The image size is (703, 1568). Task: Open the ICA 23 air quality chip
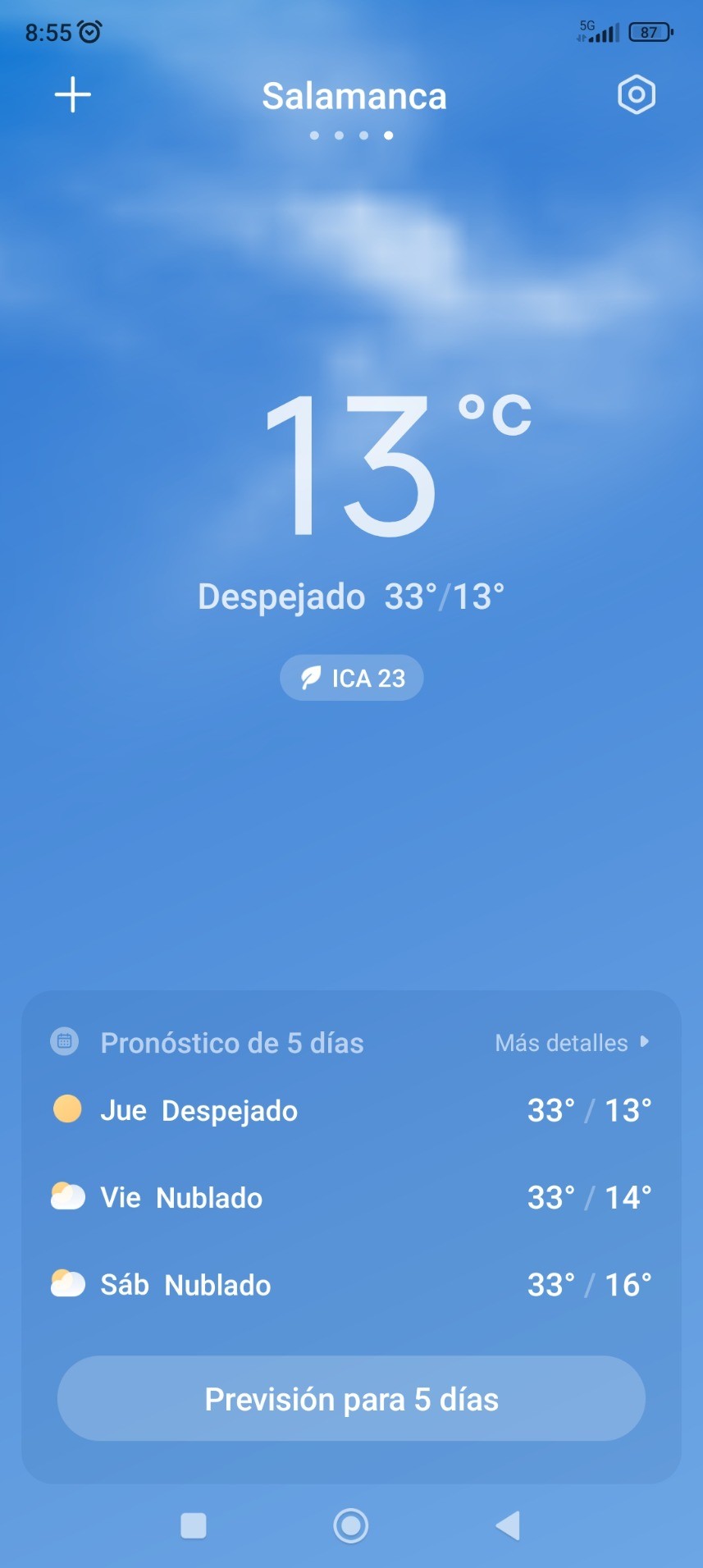[x=352, y=678]
